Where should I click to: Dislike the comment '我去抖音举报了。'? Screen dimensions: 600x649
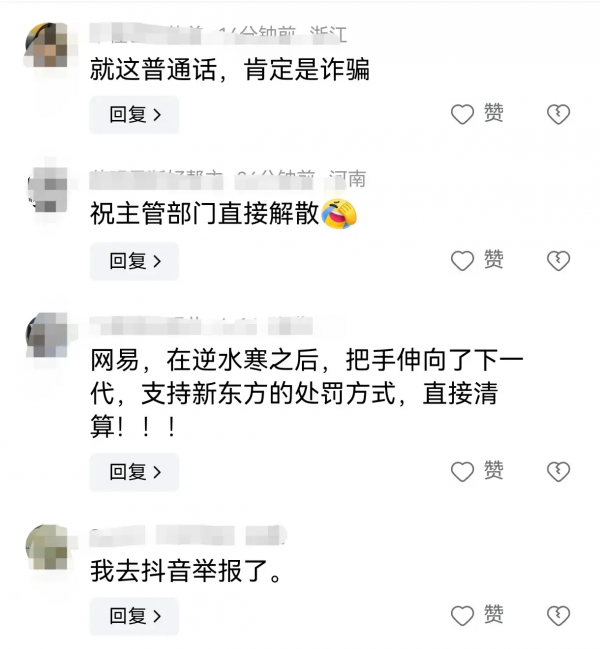pyautogui.click(x=558, y=616)
